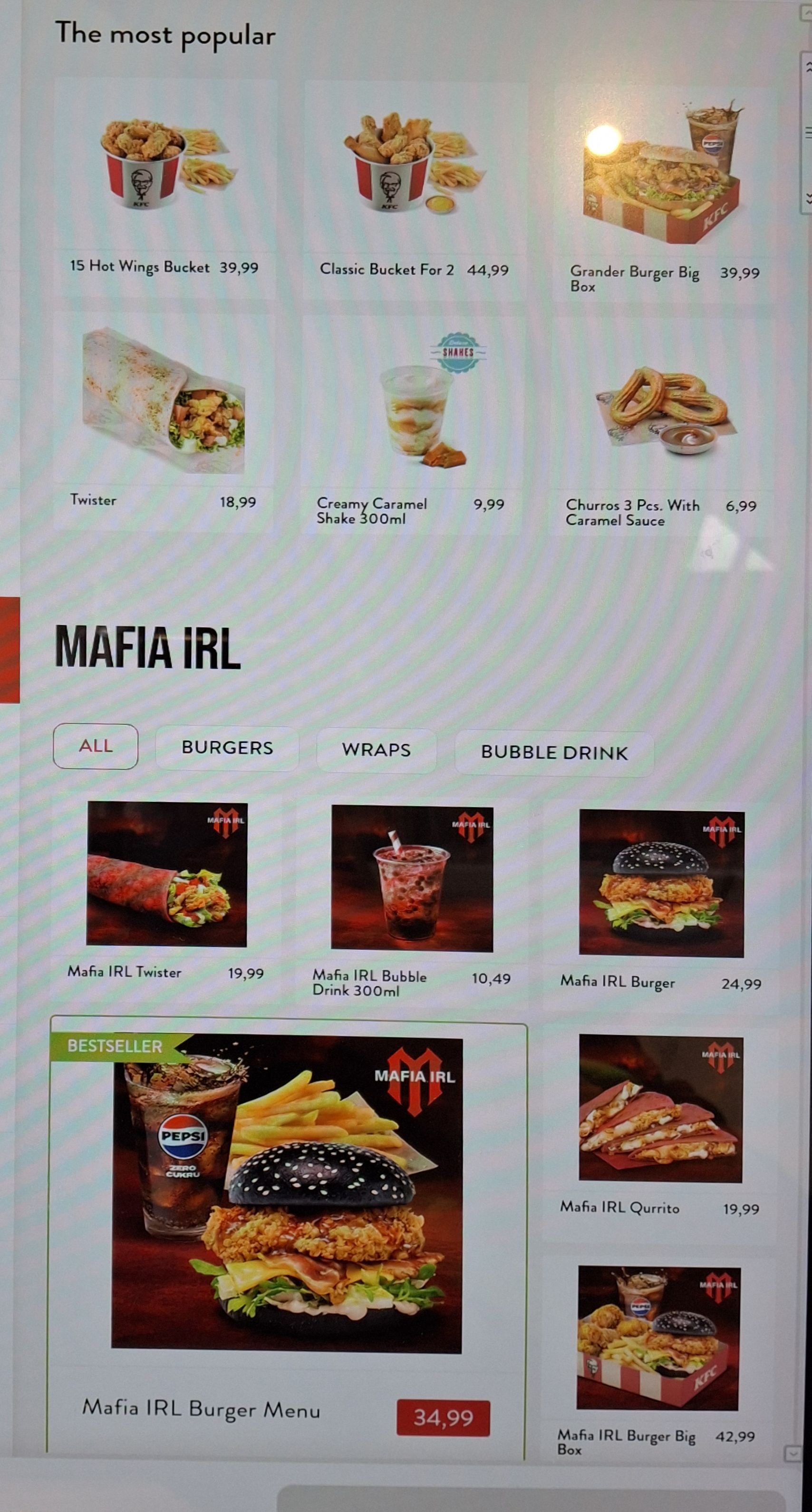Open Churros 3 Pcs. With Caramel Sauce
Image resolution: width=812 pixels, height=1512 pixels.
(663, 425)
